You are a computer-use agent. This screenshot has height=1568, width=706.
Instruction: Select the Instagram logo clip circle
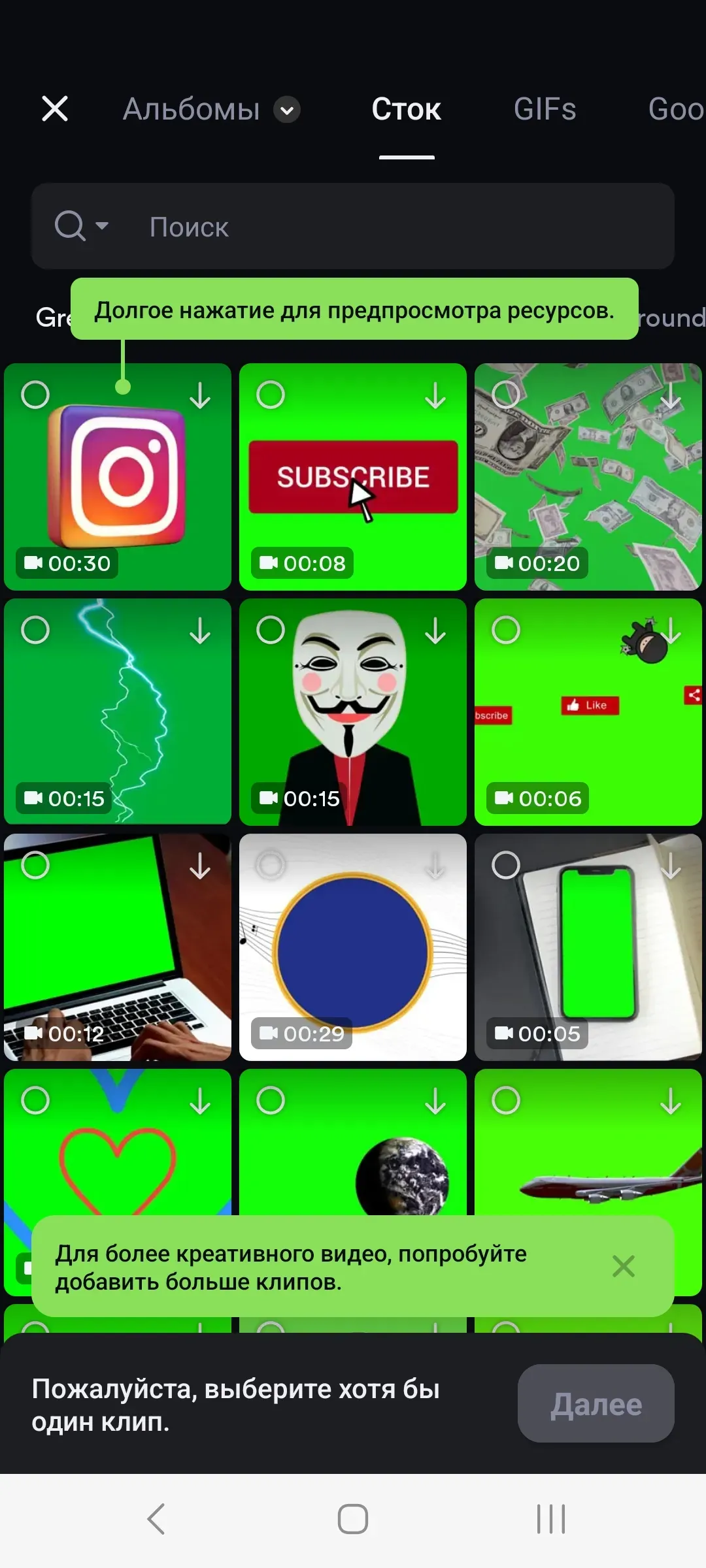coord(36,395)
